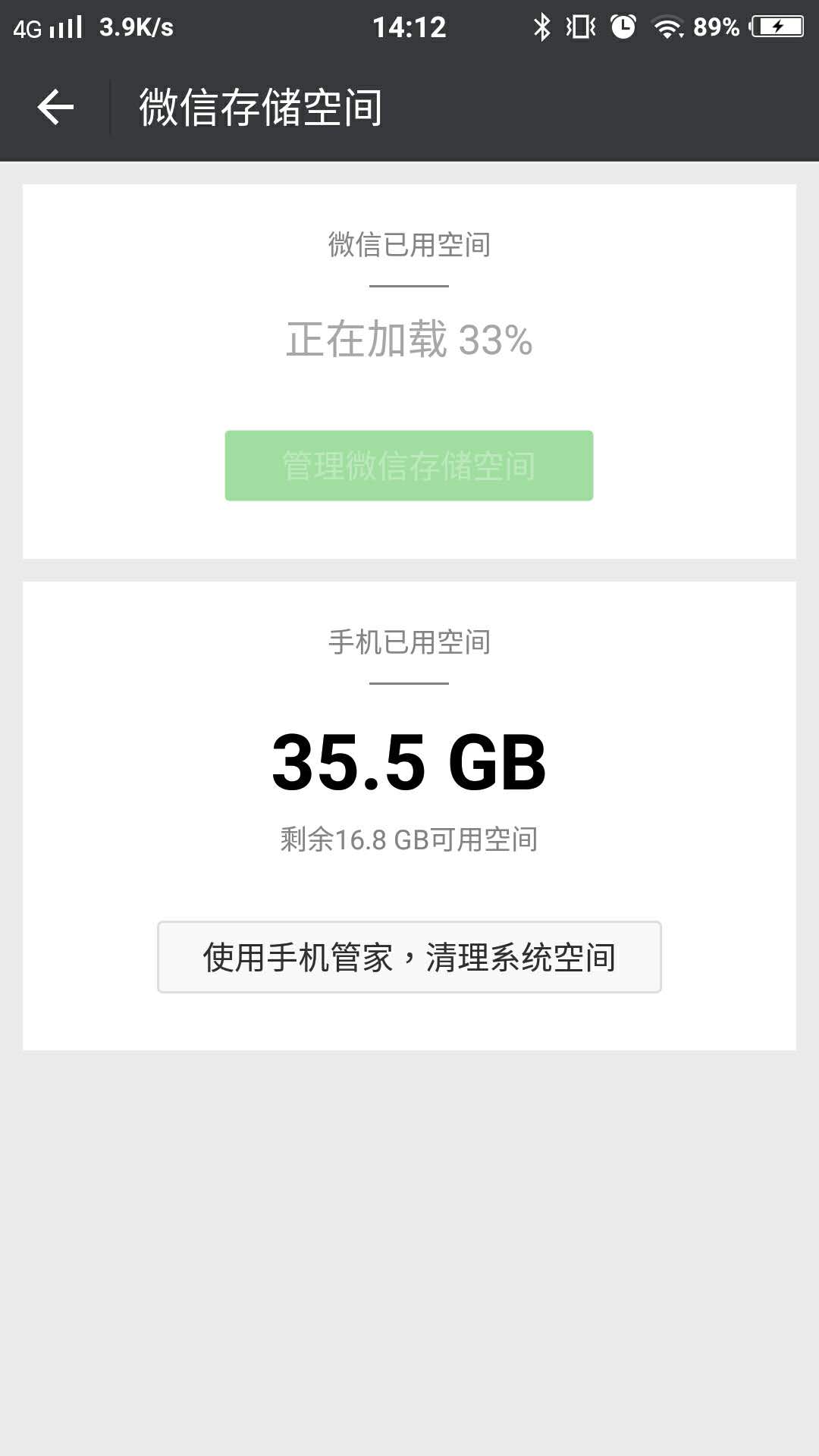Go back from WeChat storage page
819x1456 pixels.
55,106
